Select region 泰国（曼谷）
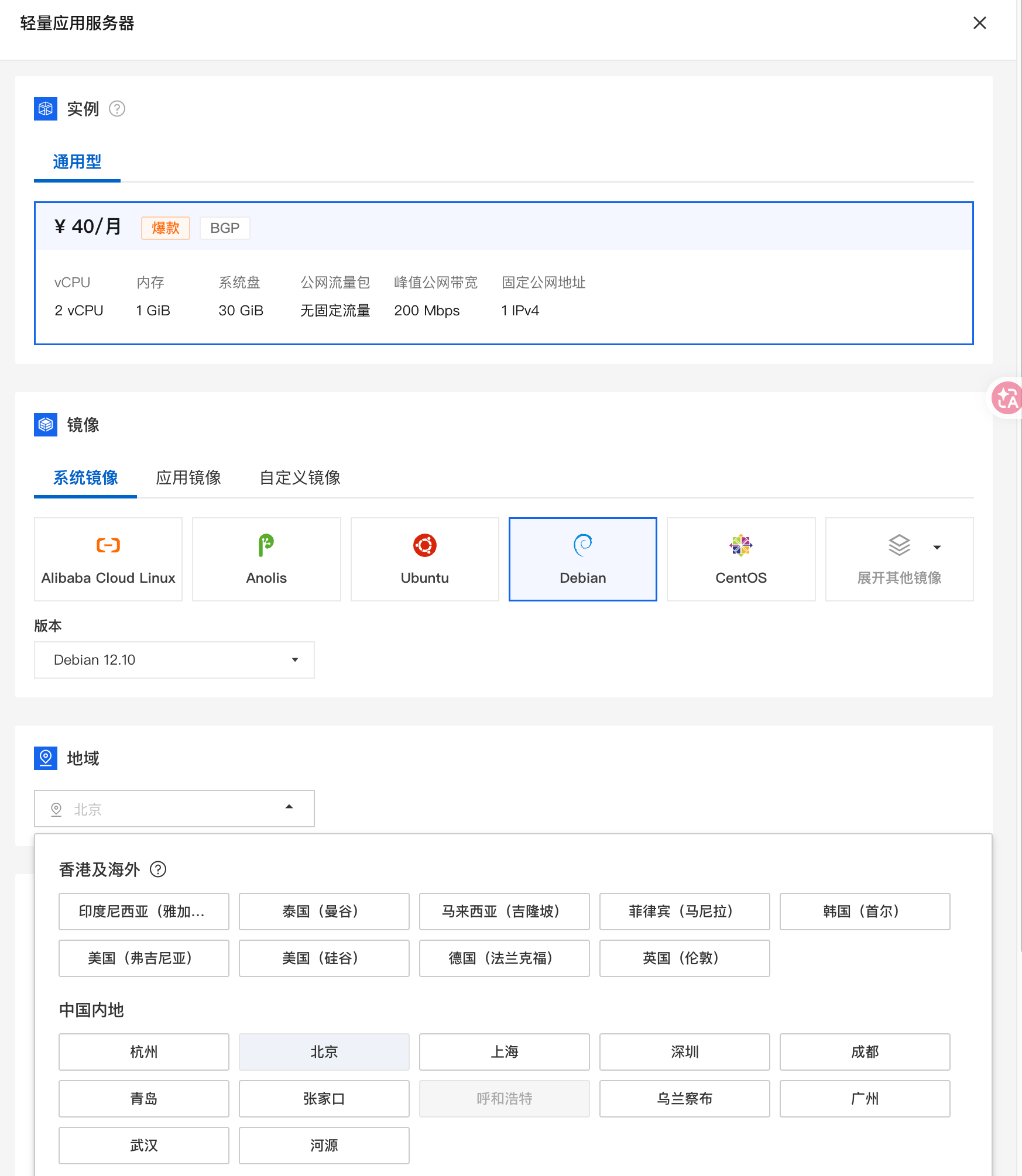Image resolution: width=1022 pixels, height=1176 pixels. (324, 912)
